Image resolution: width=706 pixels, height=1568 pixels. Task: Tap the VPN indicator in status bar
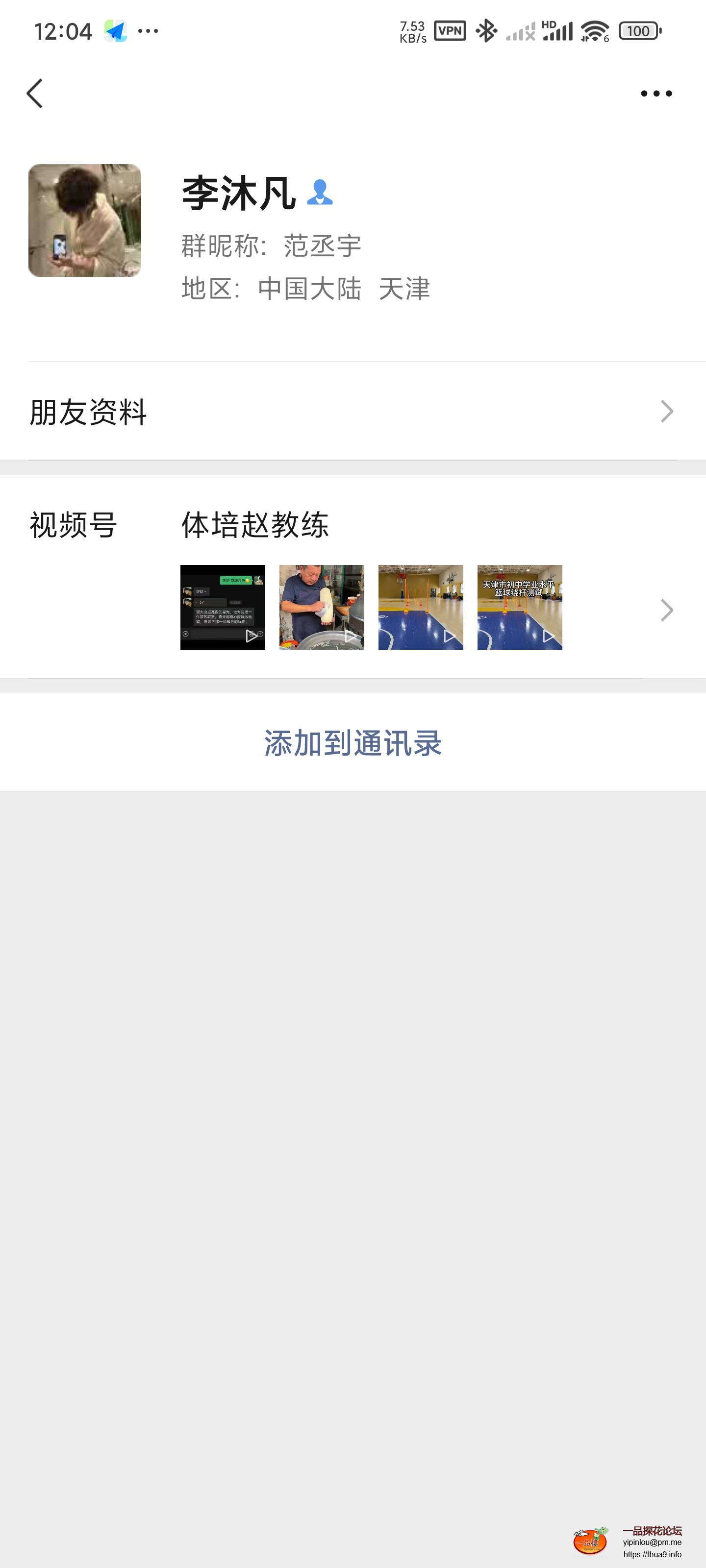(x=449, y=30)
